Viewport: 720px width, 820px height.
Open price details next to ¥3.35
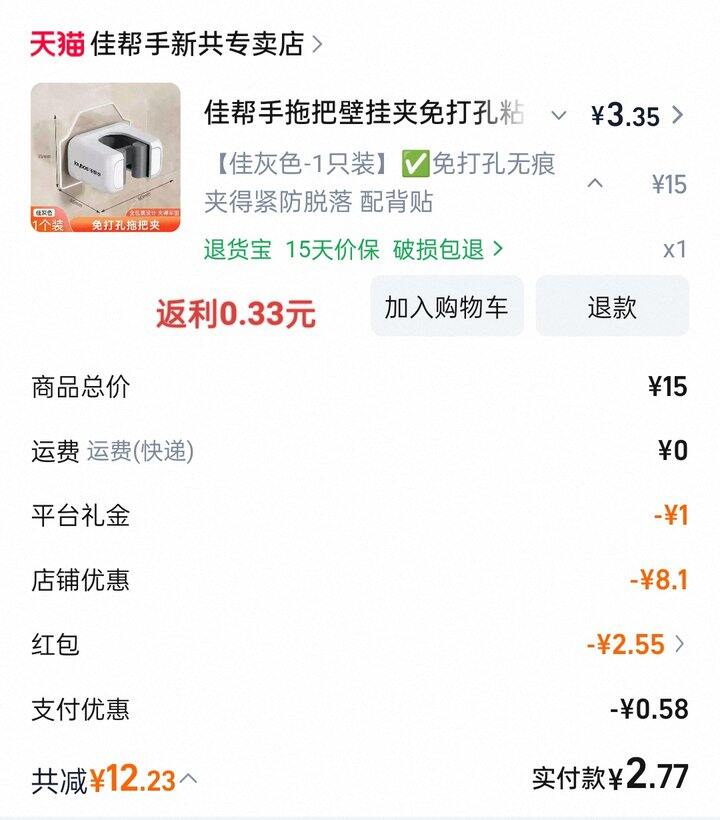(x=678, y=115)
